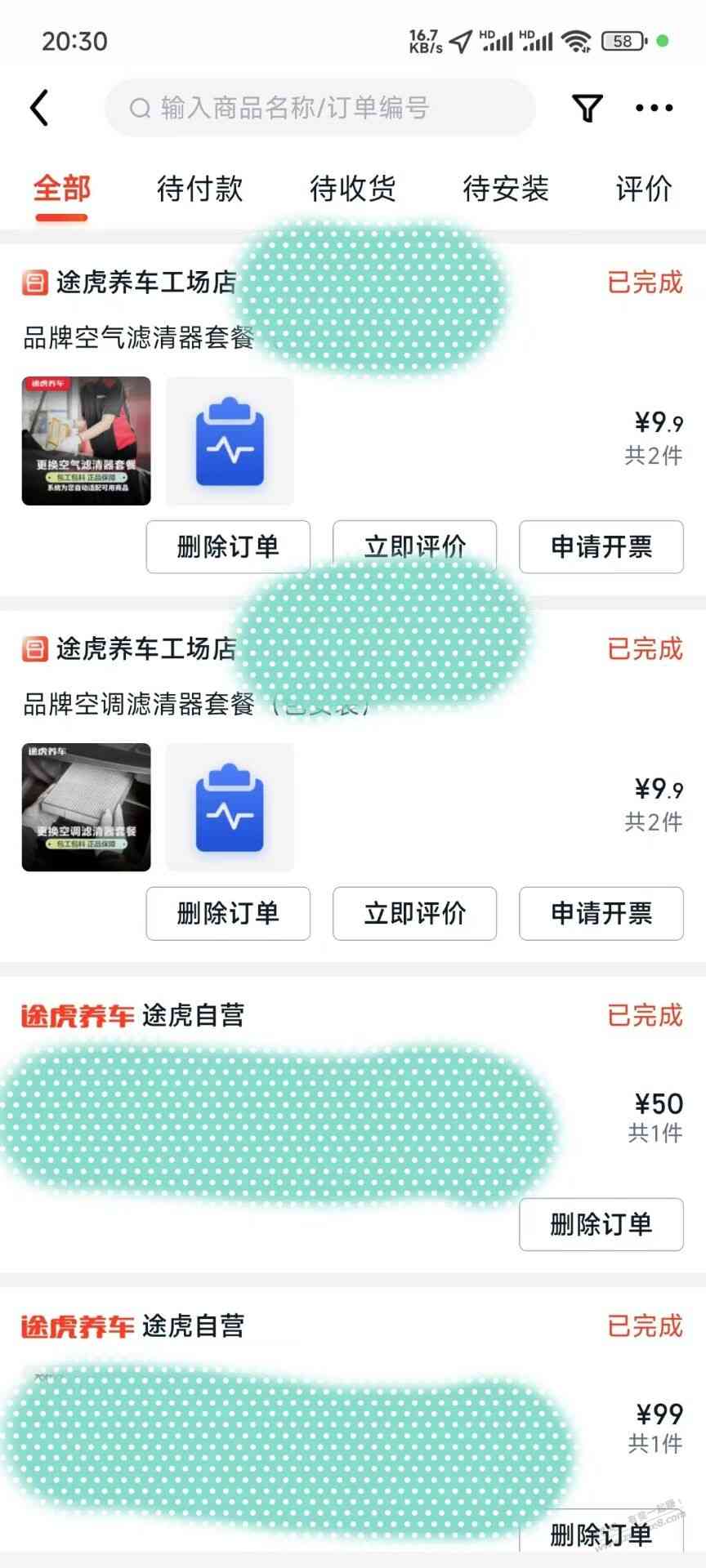Tap 申请开票 on 空调滤清器 order
Image resolution: width=706 pixels, height=1568 pixels.
pyautogui.click(x=601, y=913)
